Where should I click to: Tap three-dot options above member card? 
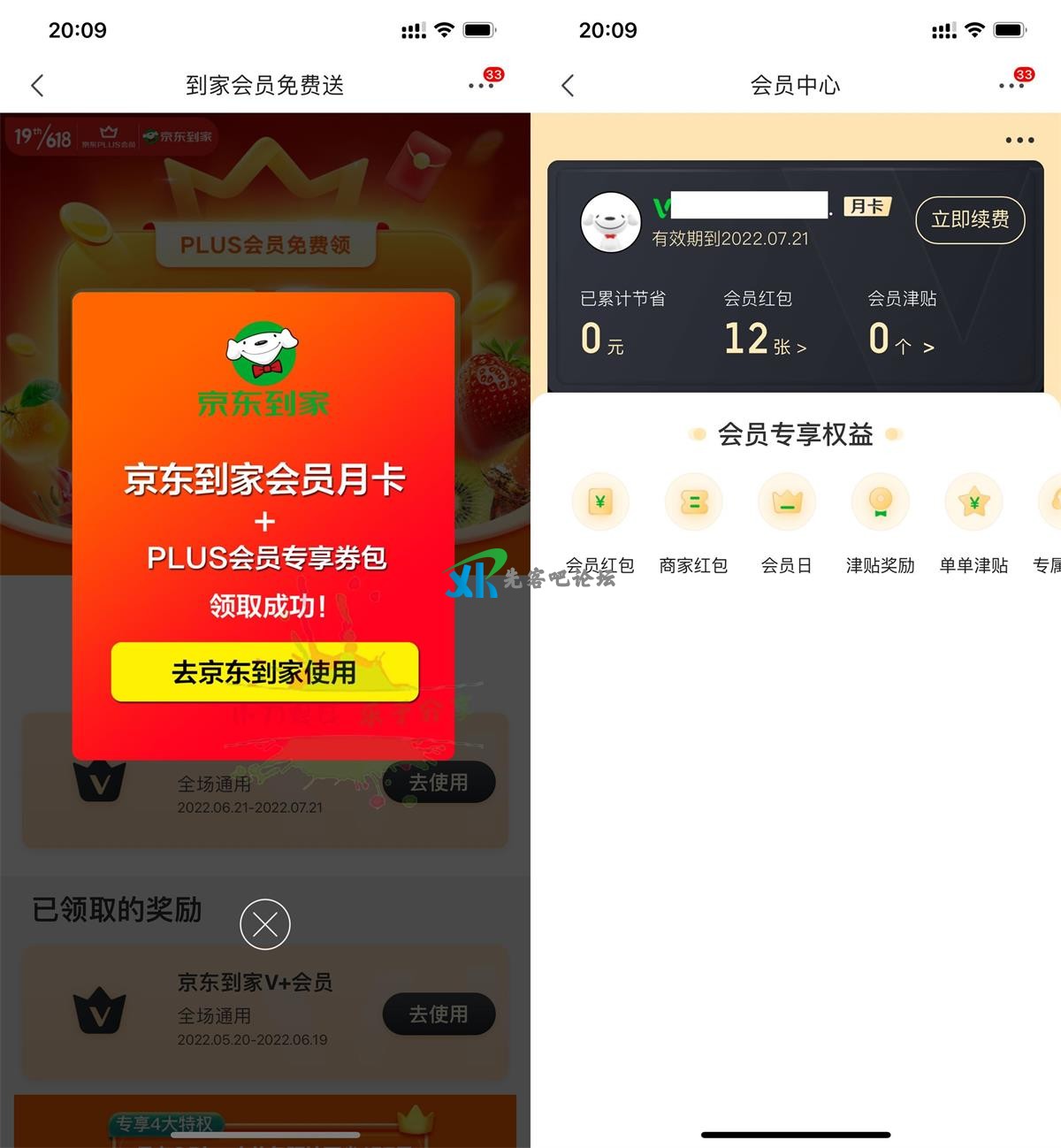(x=1019, y=141)
